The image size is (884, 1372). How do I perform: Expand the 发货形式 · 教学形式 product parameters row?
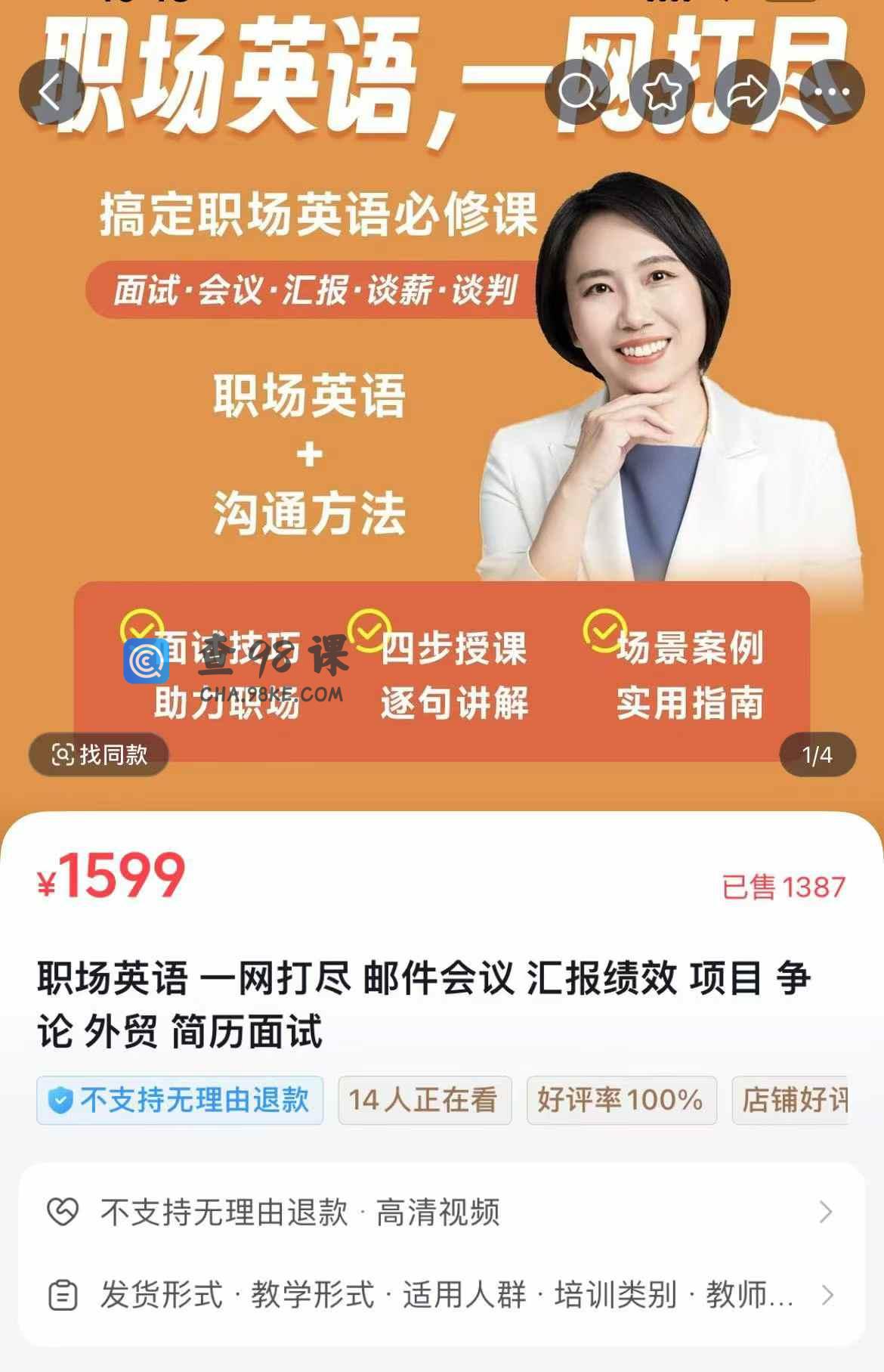pyautogui.click(x=441, y=1295)
